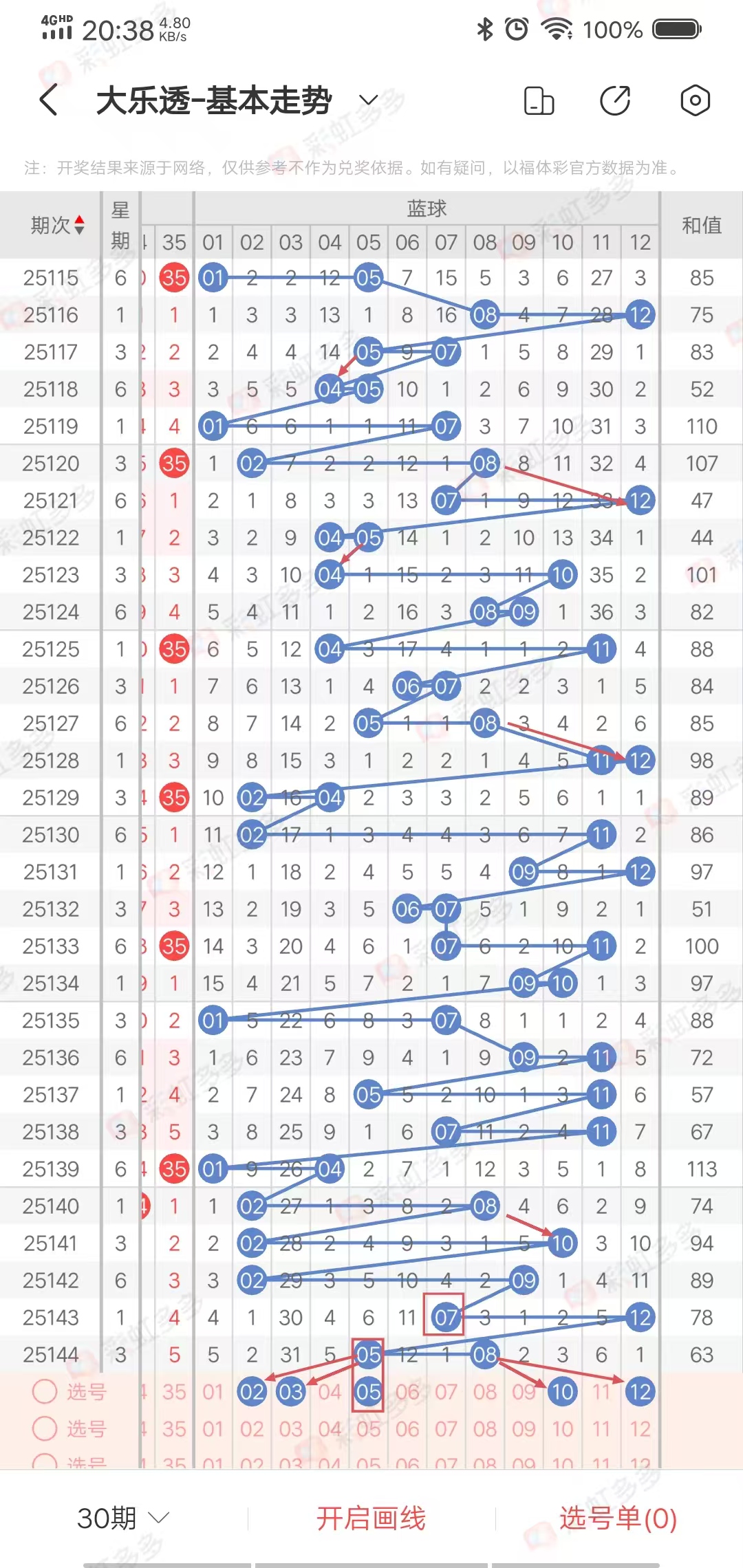Open the 选号单(0) selection list
The image size is (743, 1568).
pyautogui.click(x=618, y=1518)
